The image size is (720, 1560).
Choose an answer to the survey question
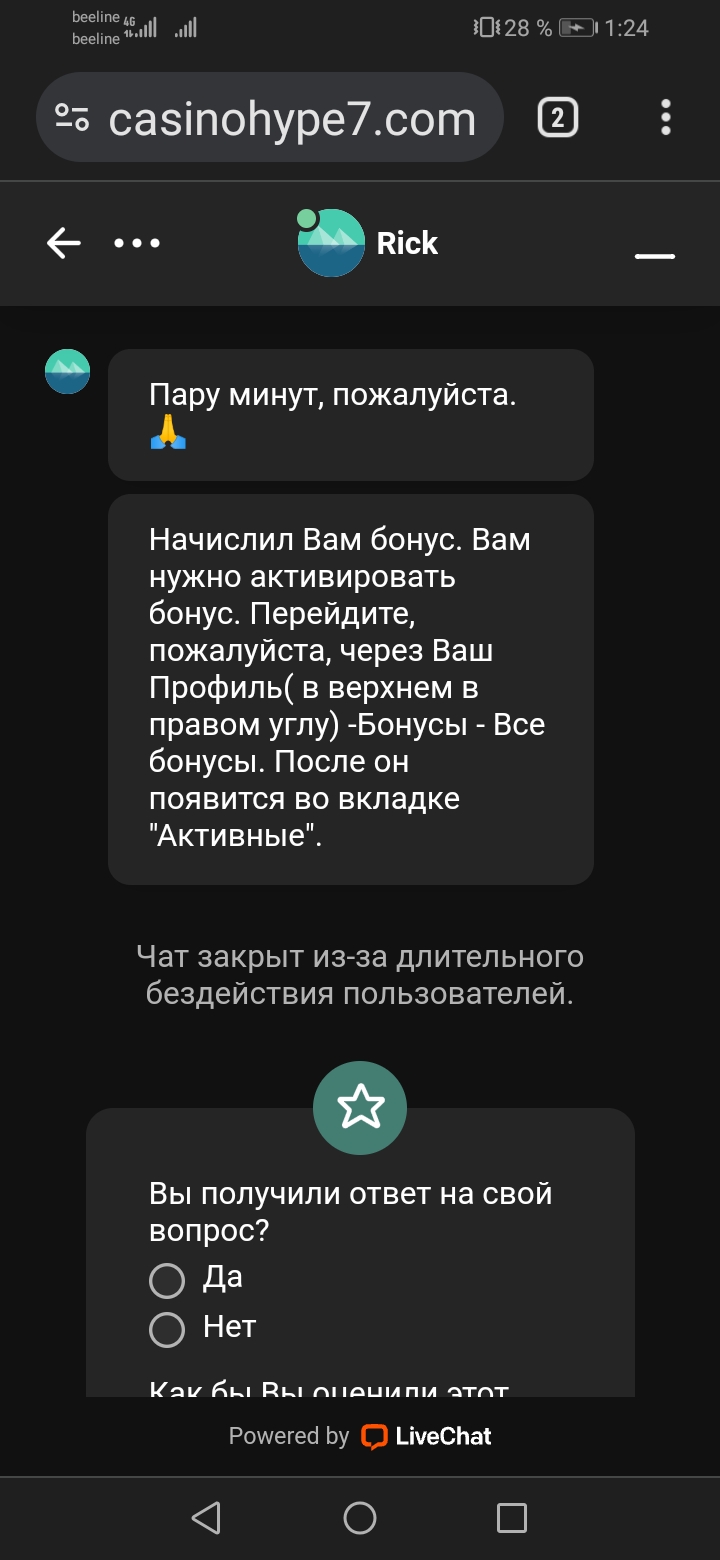[167, 1279]
